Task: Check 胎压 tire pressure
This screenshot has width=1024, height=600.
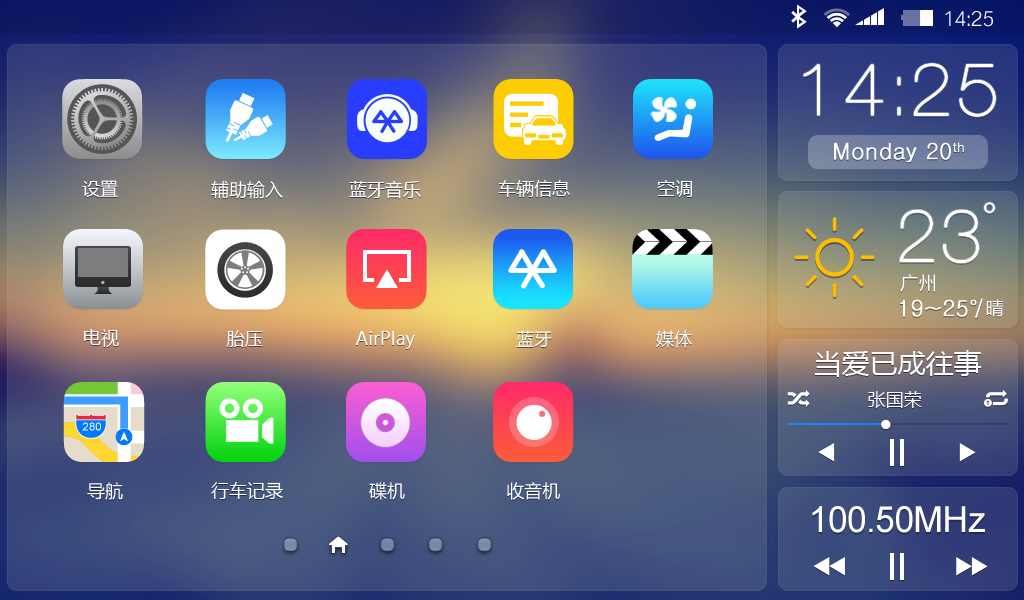Action: pyautogui.click(x=245, y=270)
